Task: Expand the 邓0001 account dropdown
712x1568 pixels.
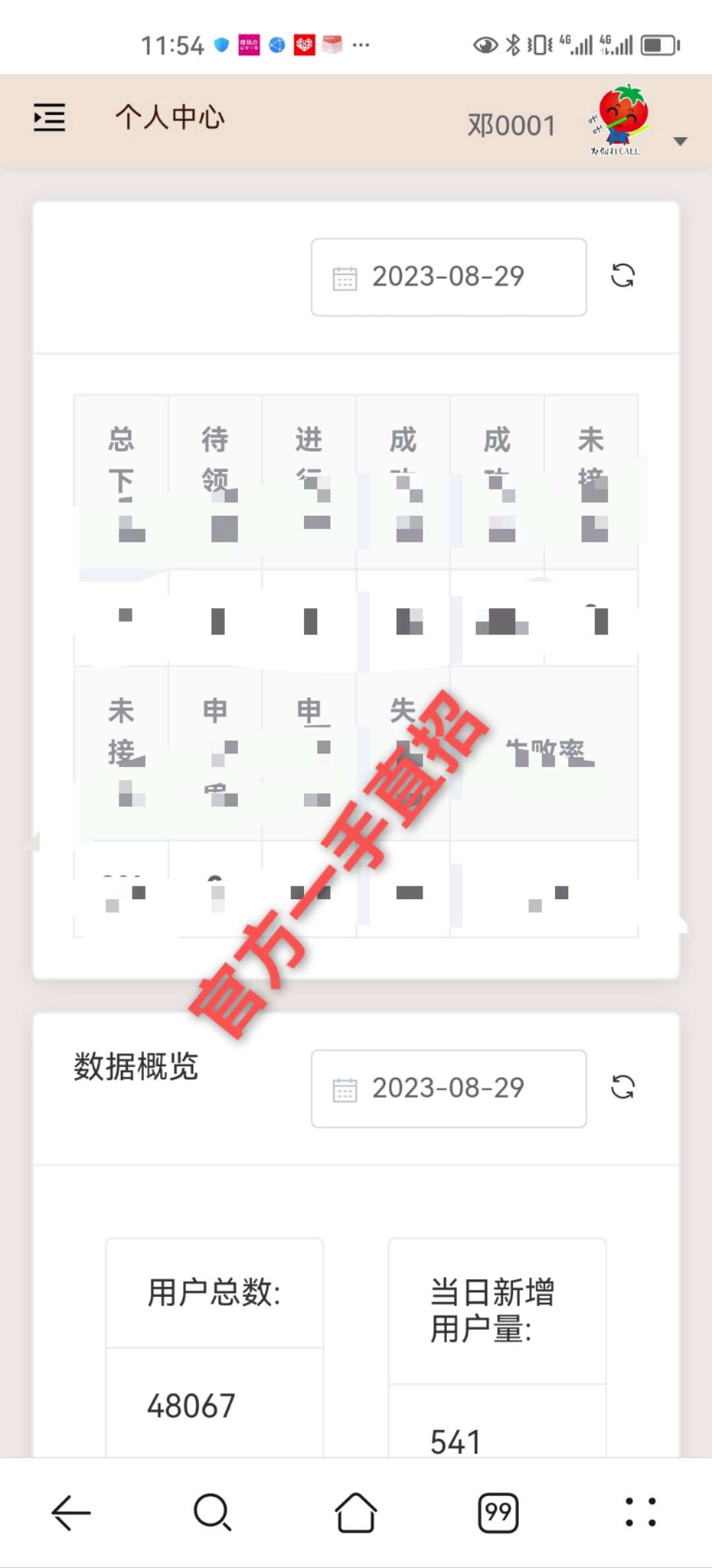Action: tap(680, 141)
